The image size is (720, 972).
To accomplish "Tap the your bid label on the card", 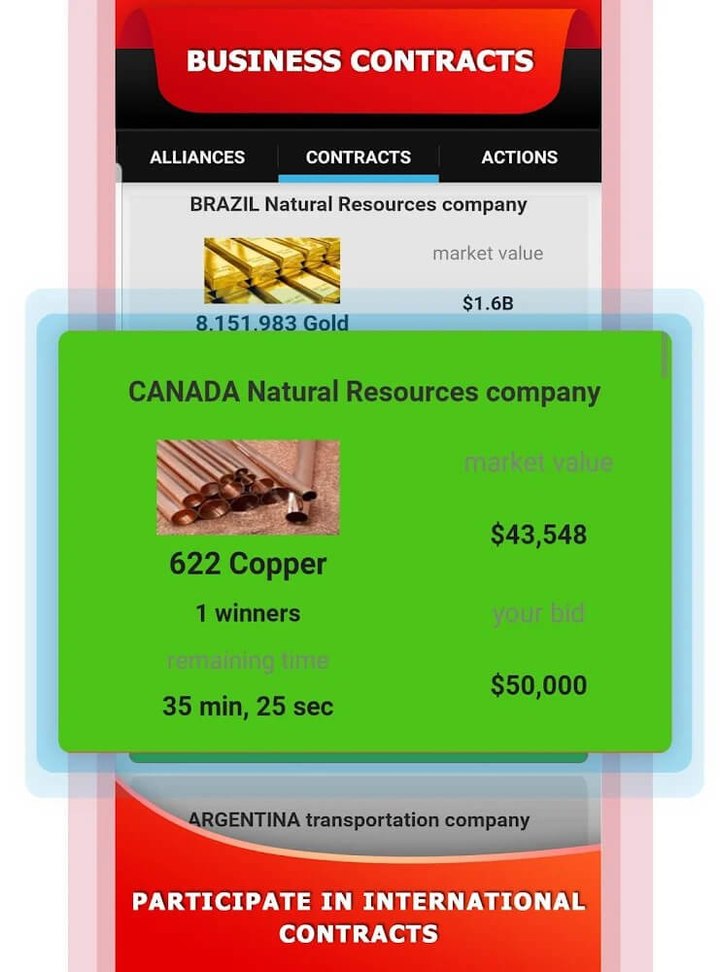I will click(x=538, y=614).
